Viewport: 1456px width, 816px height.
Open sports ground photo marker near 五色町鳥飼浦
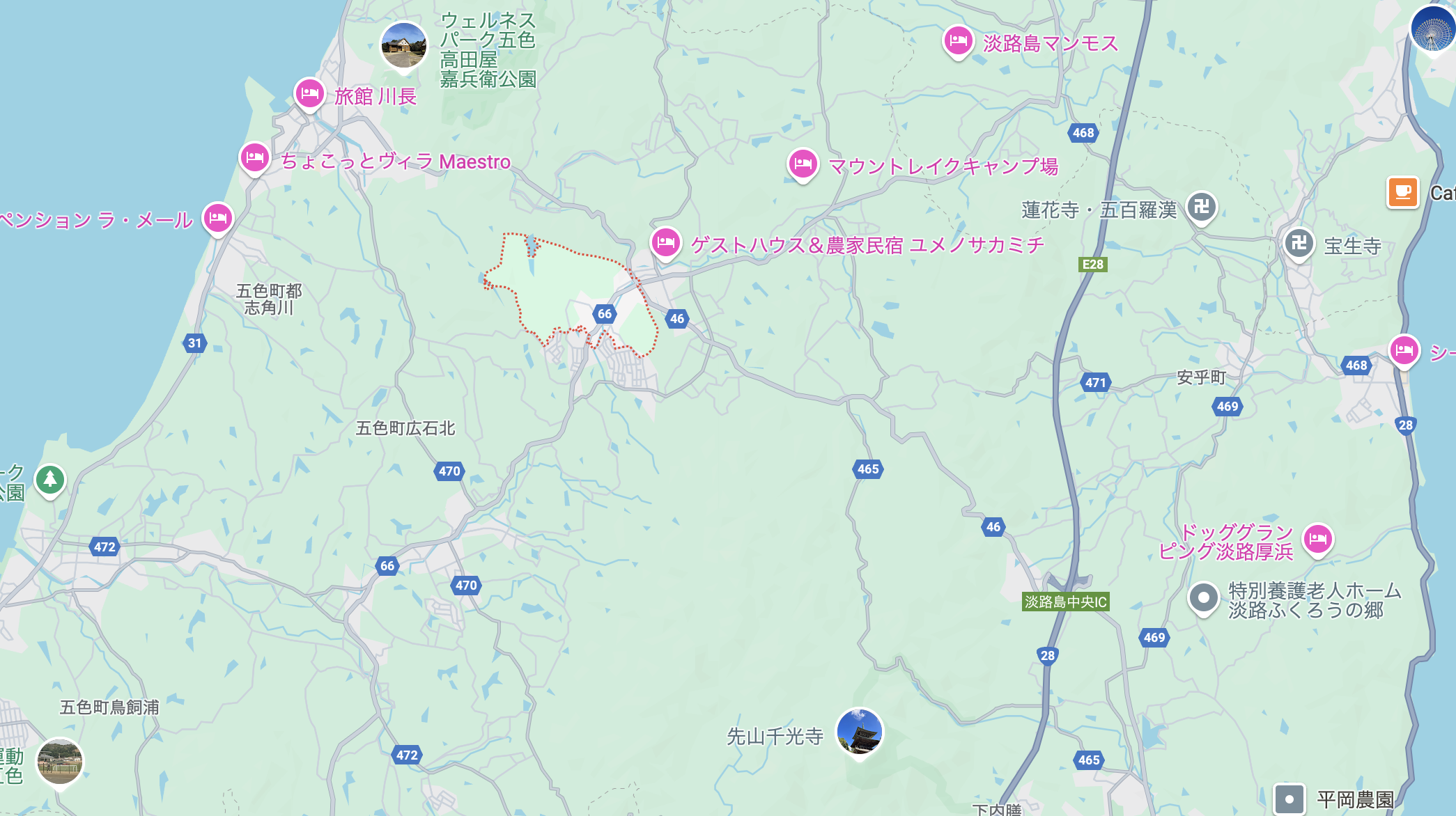click(60, 761)
